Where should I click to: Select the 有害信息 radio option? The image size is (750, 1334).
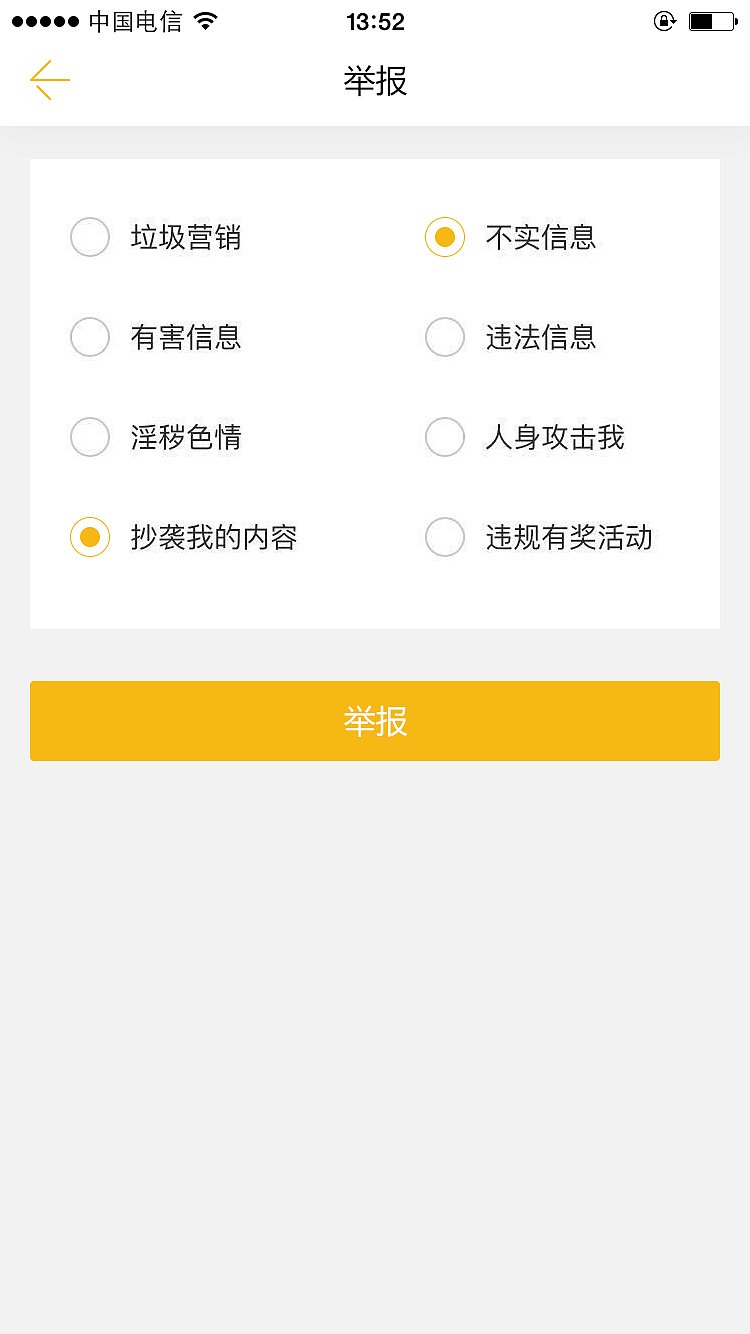coord(90,337)
